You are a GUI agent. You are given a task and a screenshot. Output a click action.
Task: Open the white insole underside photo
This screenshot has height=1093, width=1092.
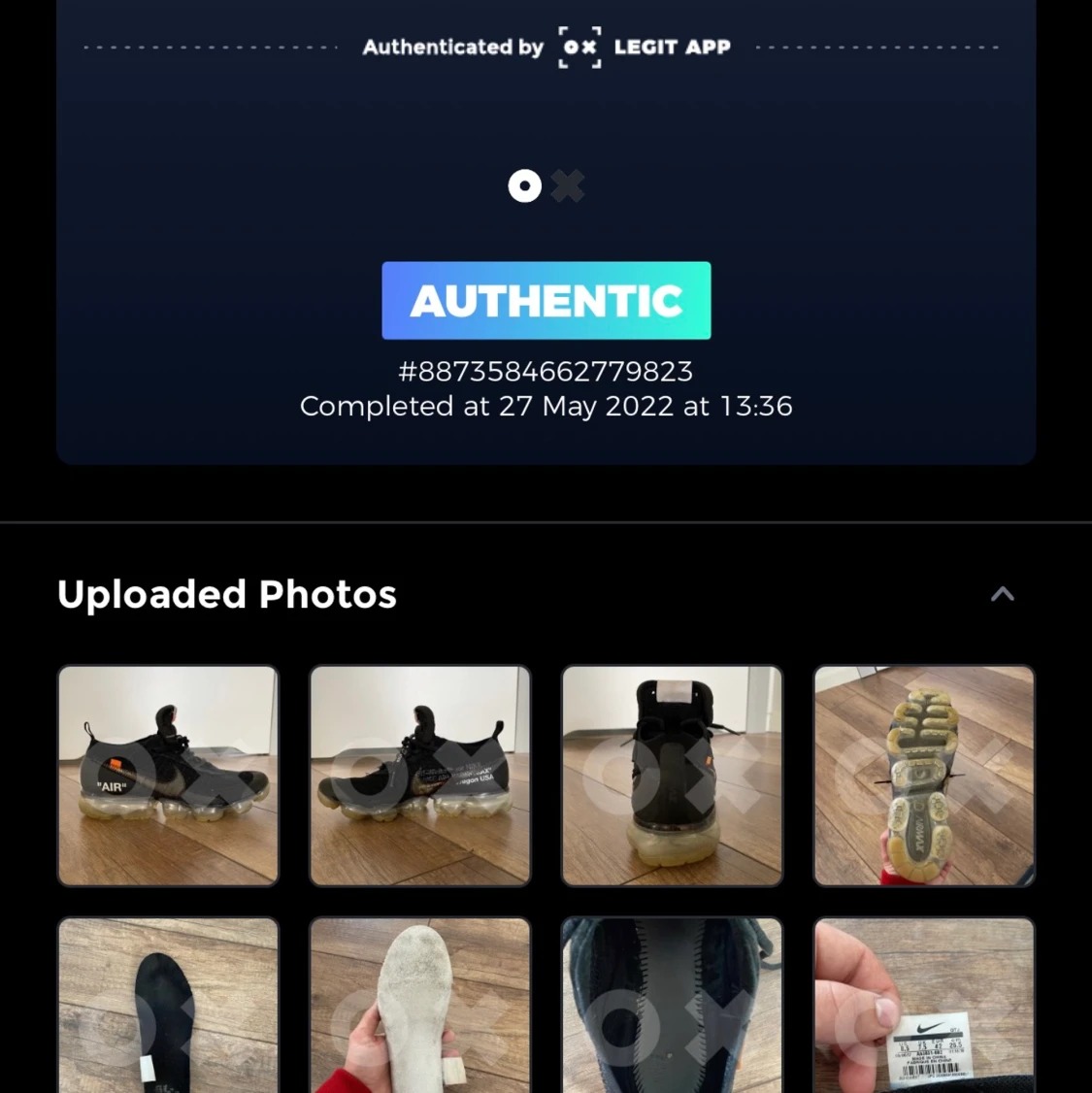(x=419, y=1006)
